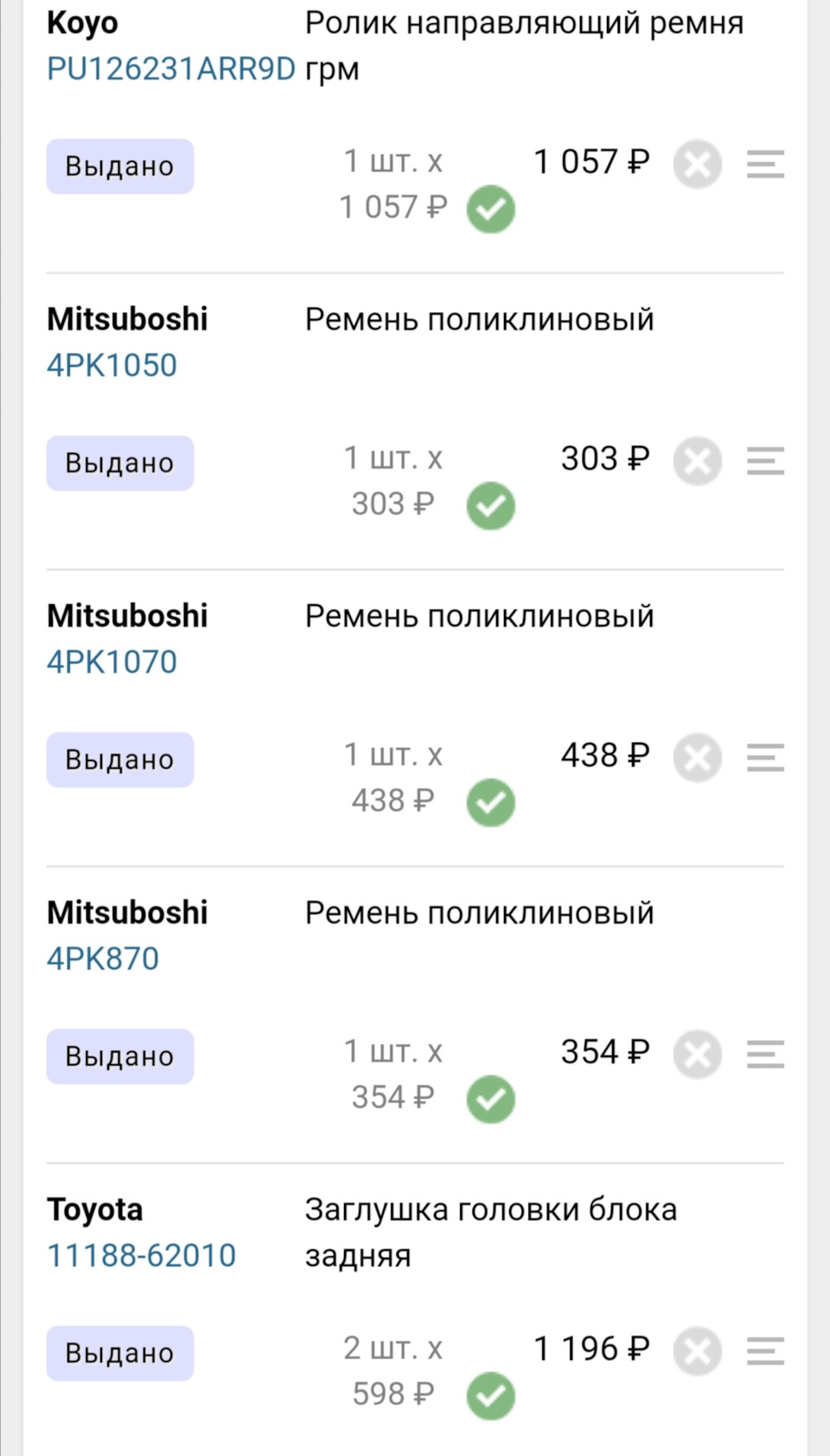The width and height of the screenshot is (830, 1456).
Task: Open the options menu for belt 4PK870
Action: [x=764, y=1055]
